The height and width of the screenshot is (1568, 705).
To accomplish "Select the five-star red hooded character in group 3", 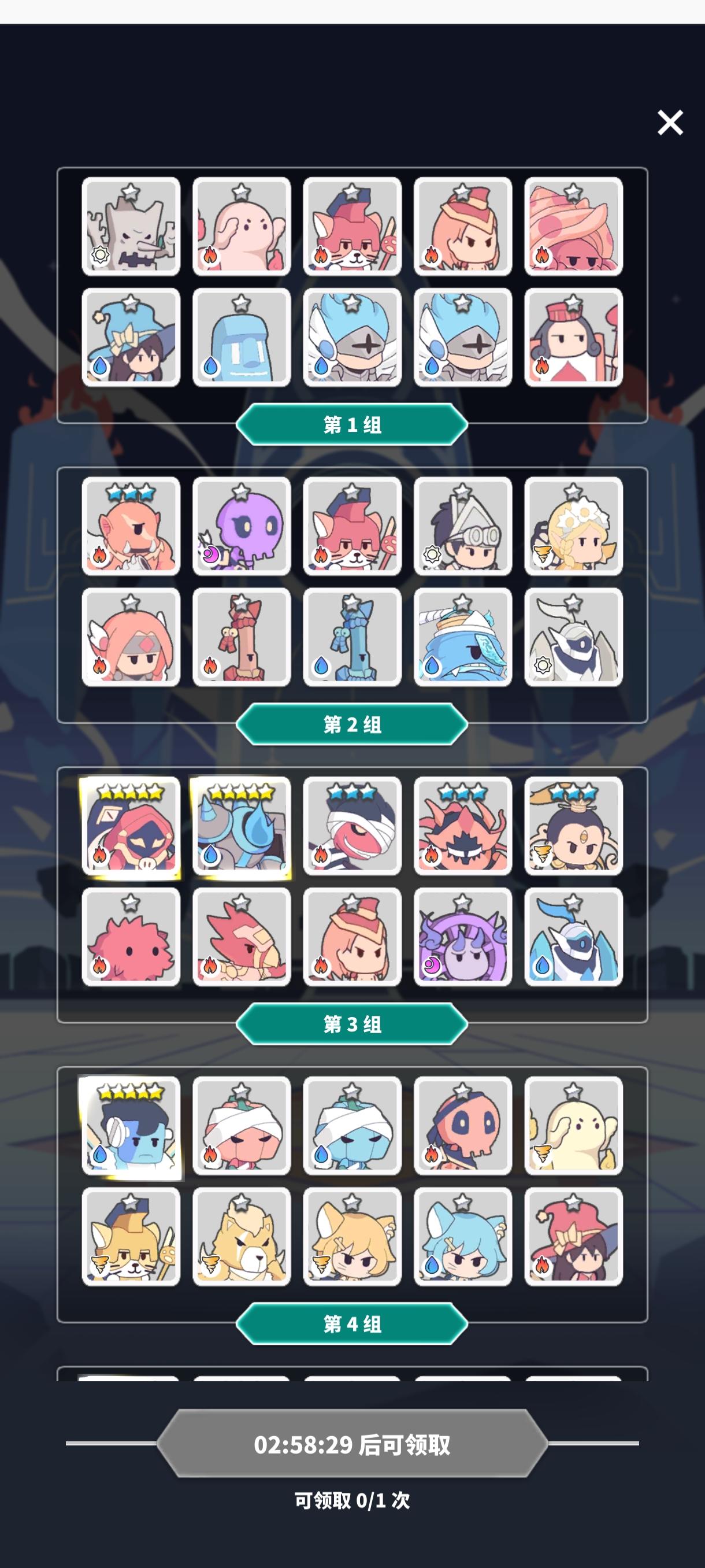I will coord(130,846).
